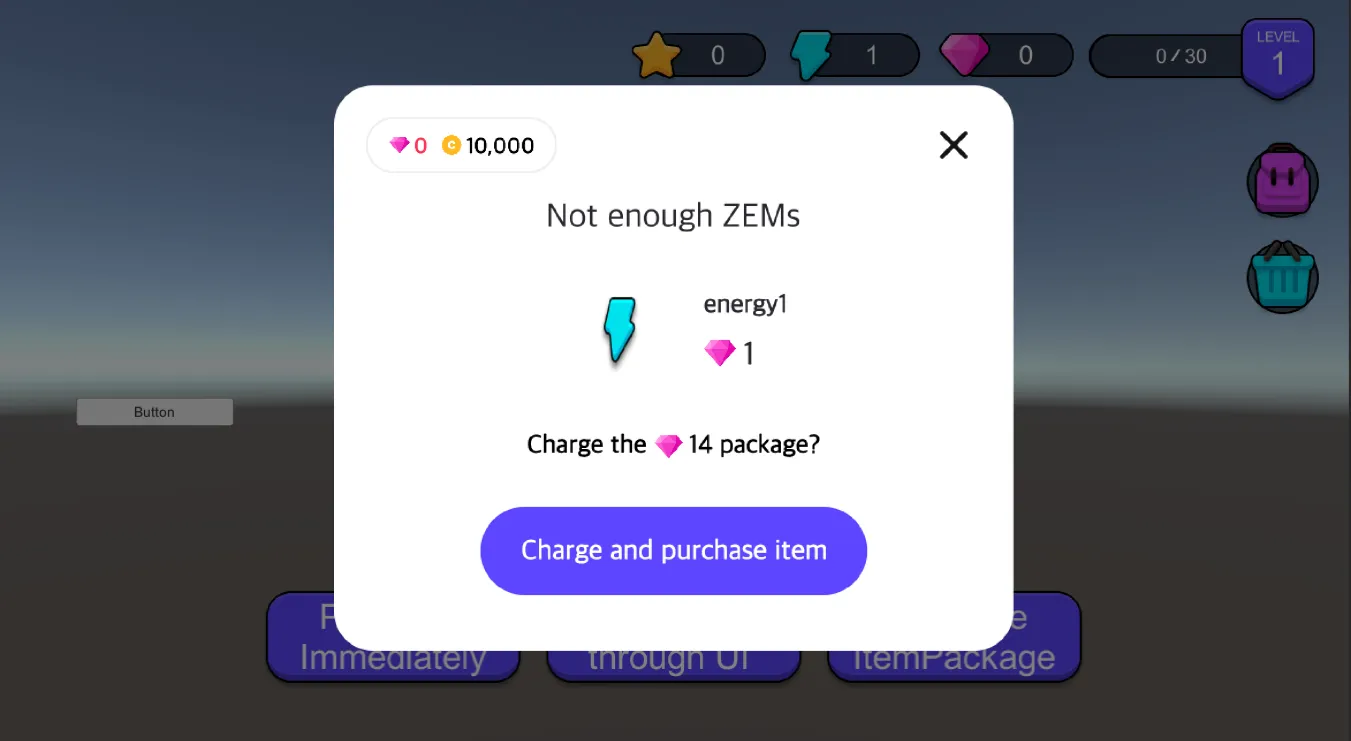The width and height of the screenshot is (1351, 741).
Task: Close the Not enough ZEMs dialog
Action: (953, 145)
